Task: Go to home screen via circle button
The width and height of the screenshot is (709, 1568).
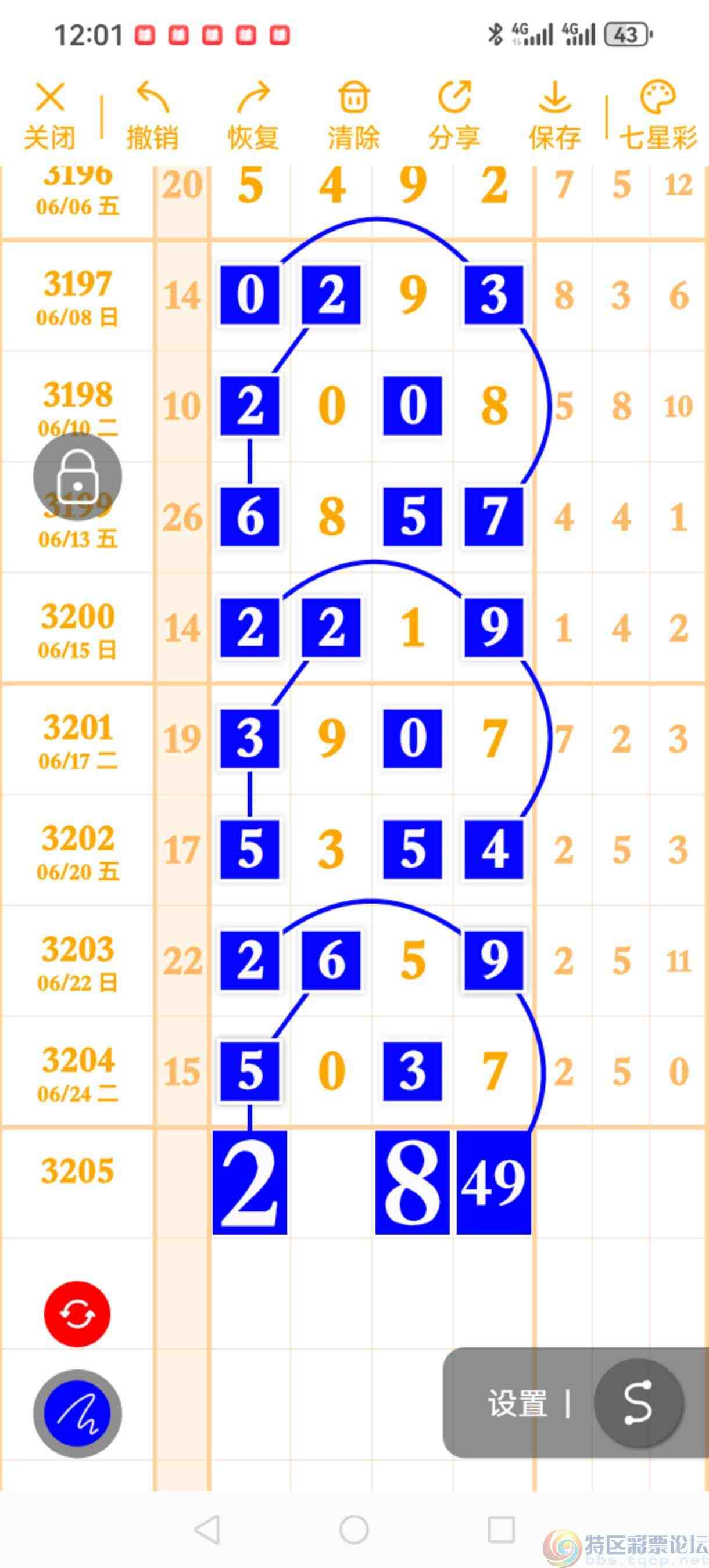Action: pos(354,1530)
